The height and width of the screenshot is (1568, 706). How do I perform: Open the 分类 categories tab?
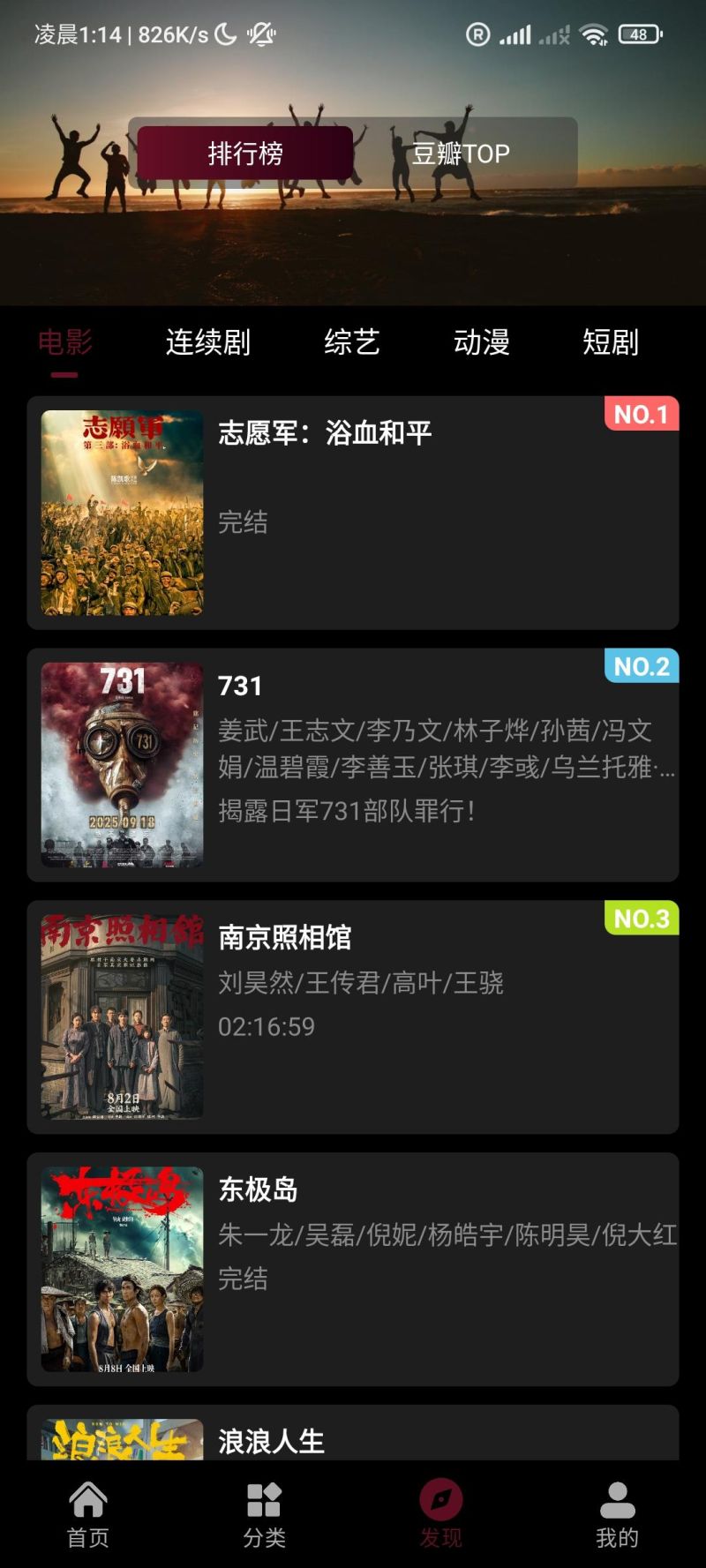coord(265,1514)
